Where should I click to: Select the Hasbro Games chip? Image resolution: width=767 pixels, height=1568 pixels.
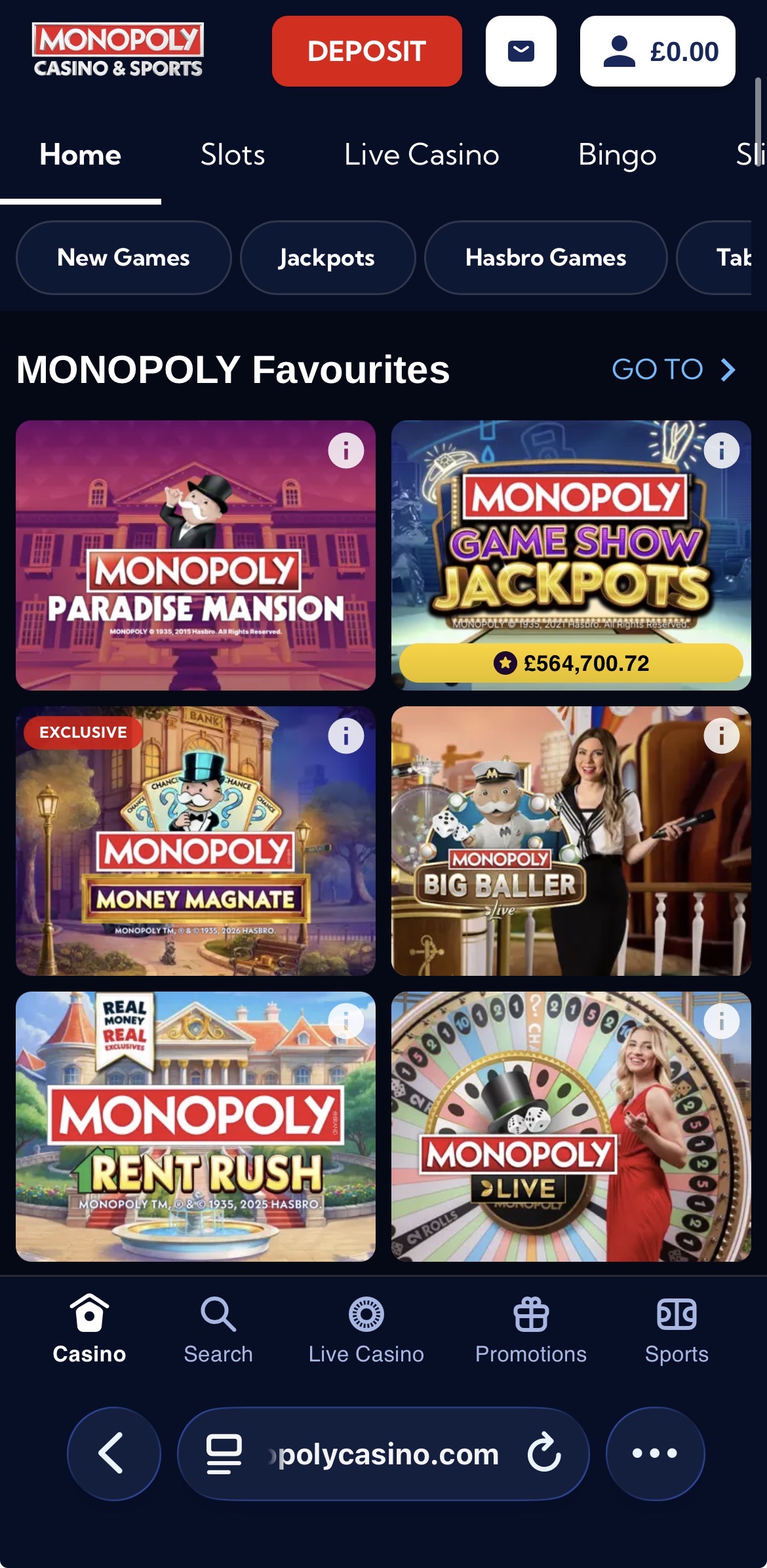pos(545,258)
